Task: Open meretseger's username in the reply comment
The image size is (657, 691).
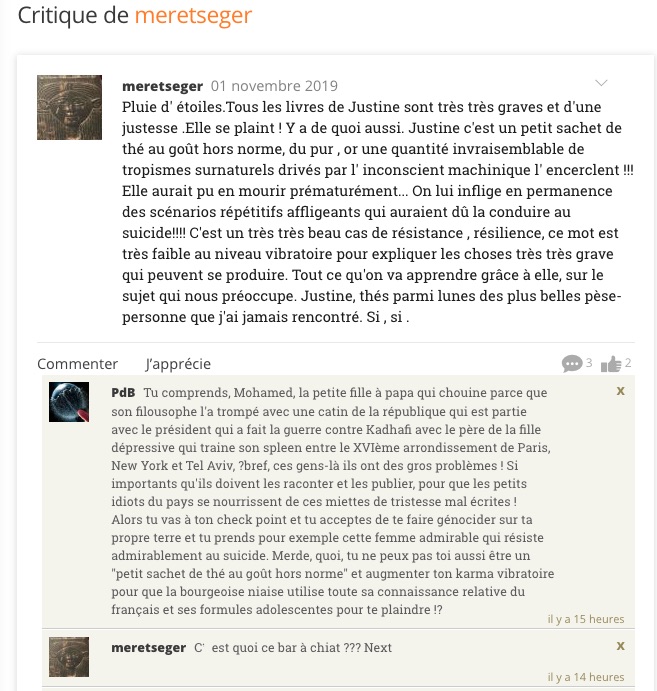Action: [x=148, y=648]
